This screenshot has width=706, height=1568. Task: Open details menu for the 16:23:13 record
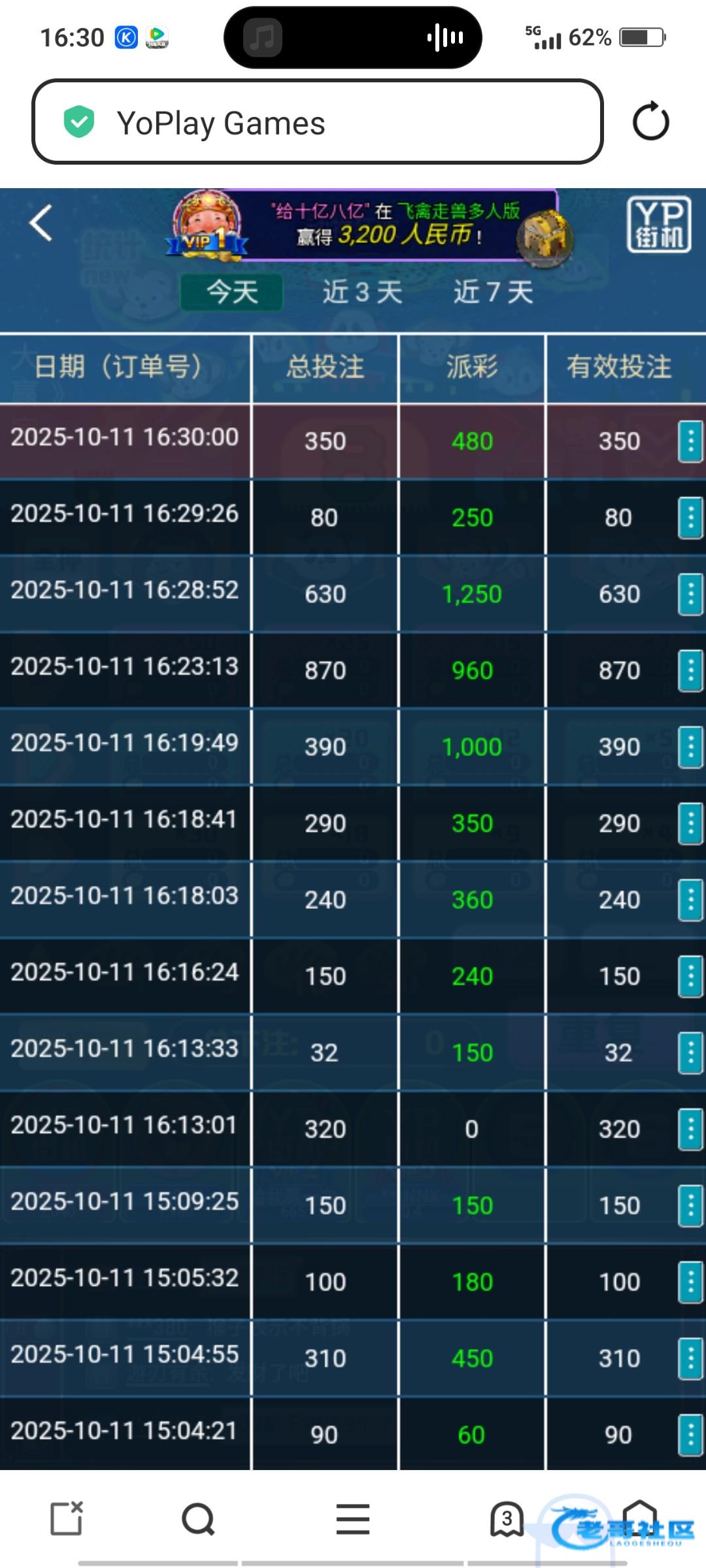click(690, 671)
